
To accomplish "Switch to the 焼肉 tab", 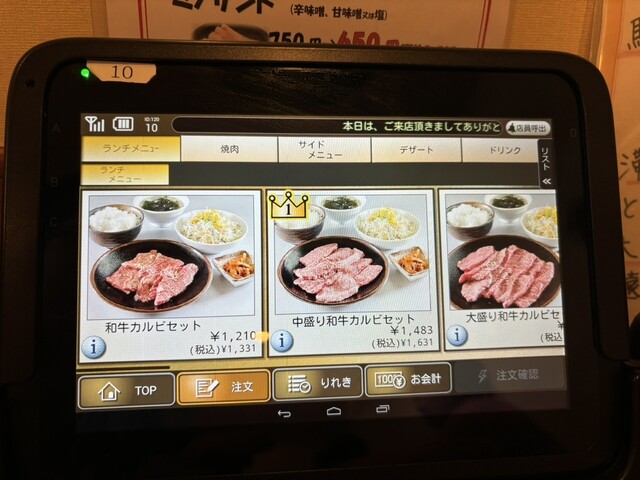I will click(230, 149).
